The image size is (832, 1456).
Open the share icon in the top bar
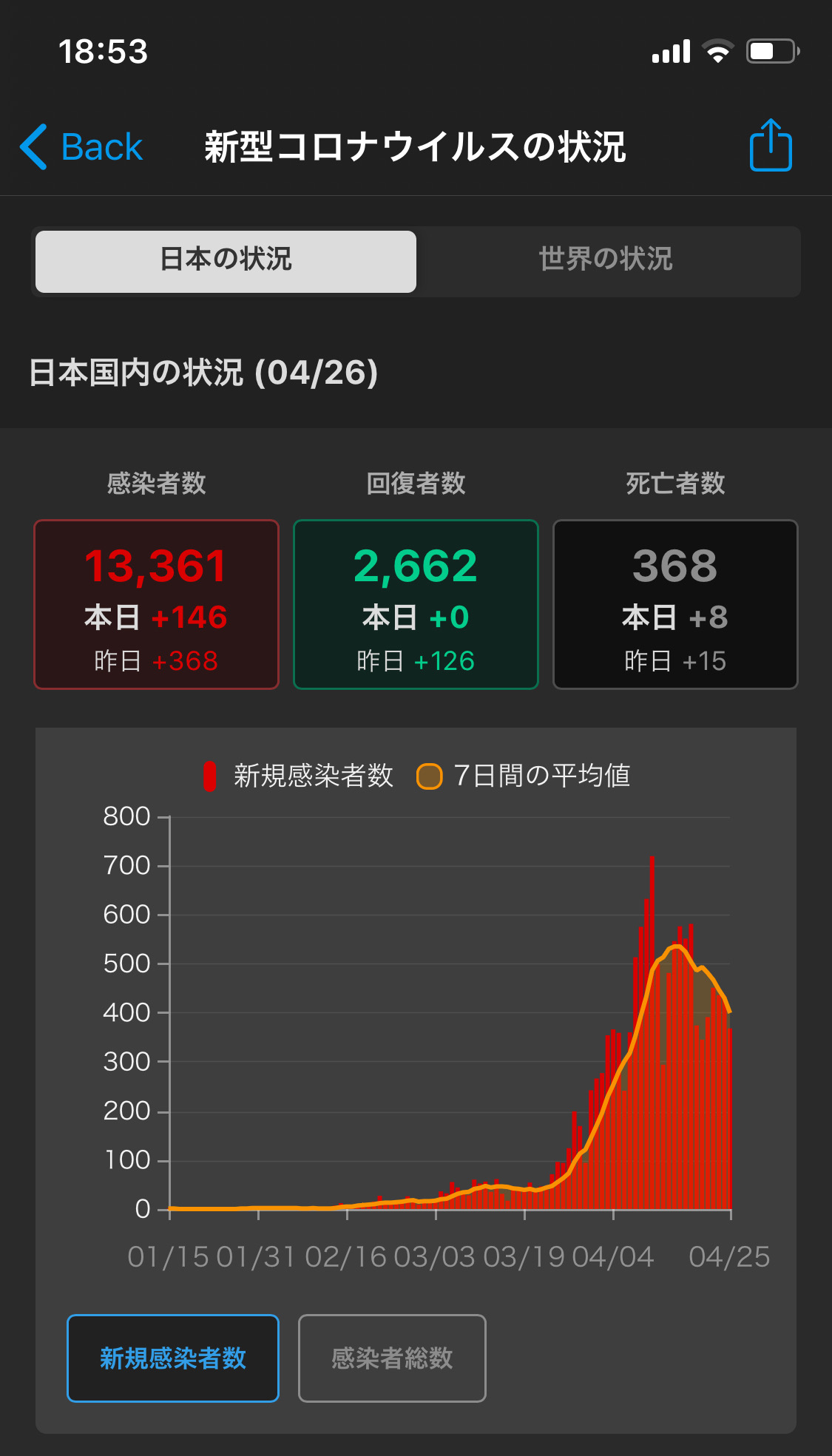[x=771, y=146]
